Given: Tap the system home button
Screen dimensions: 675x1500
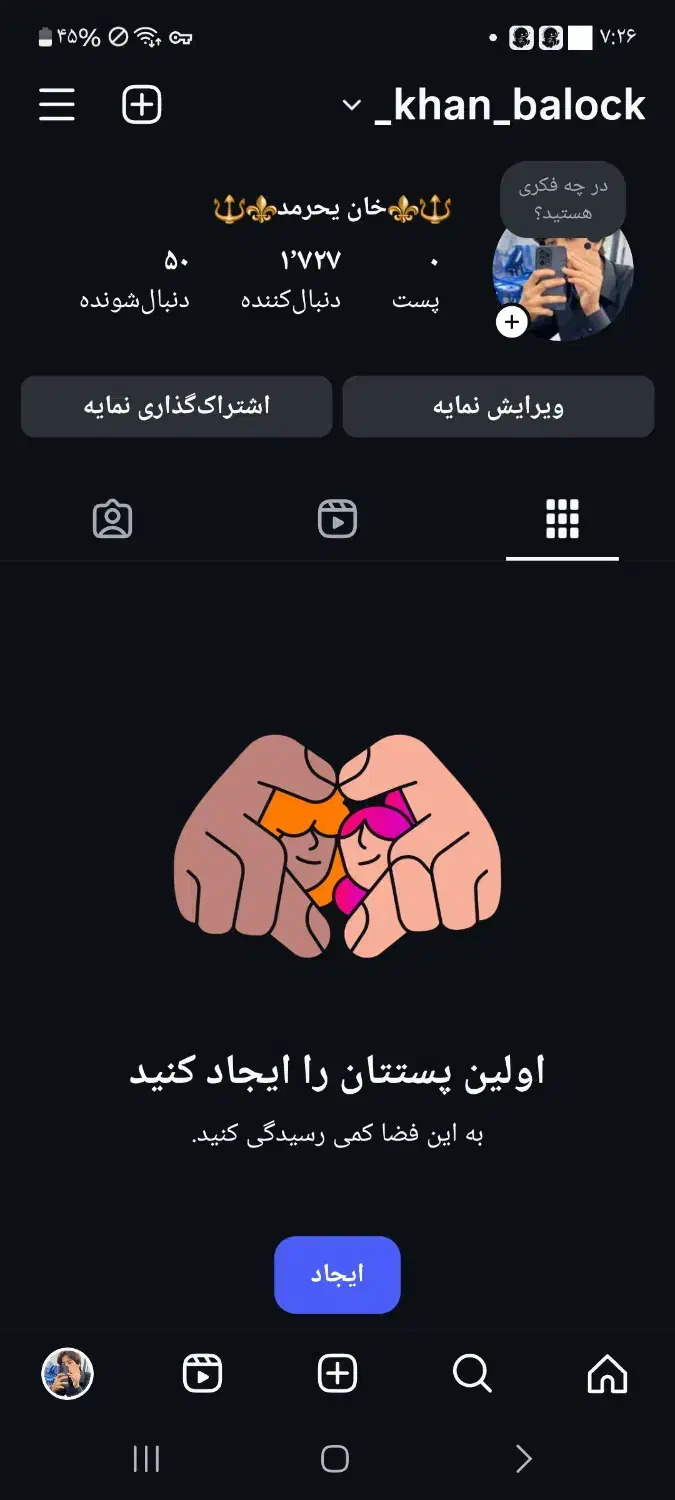Looking at the screenshot, I should pyautogui.click(x=335, y=1459).
